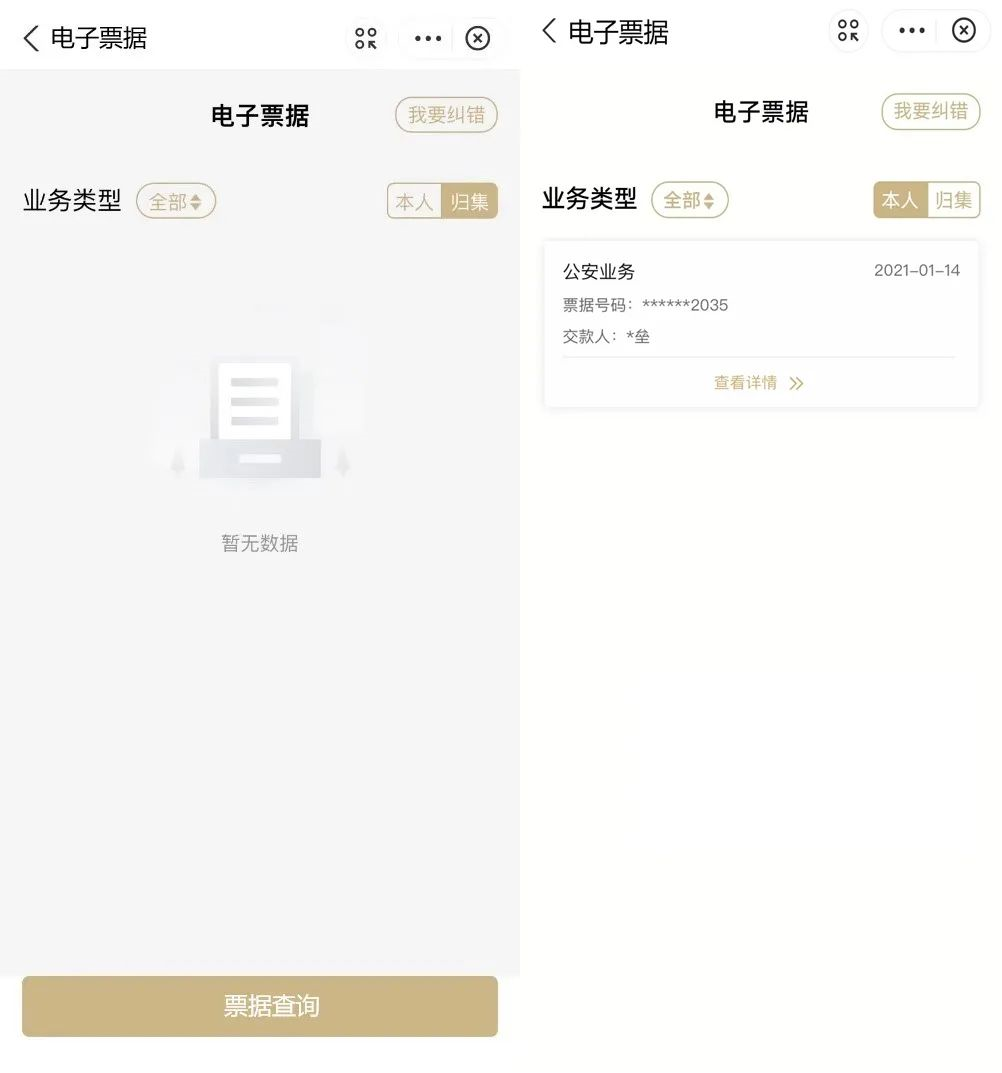The width and height of the screenshot is (1002, 1073).
Task: Tap 我要纠错 on the 公安业务 screen
Action: [930, 111]
